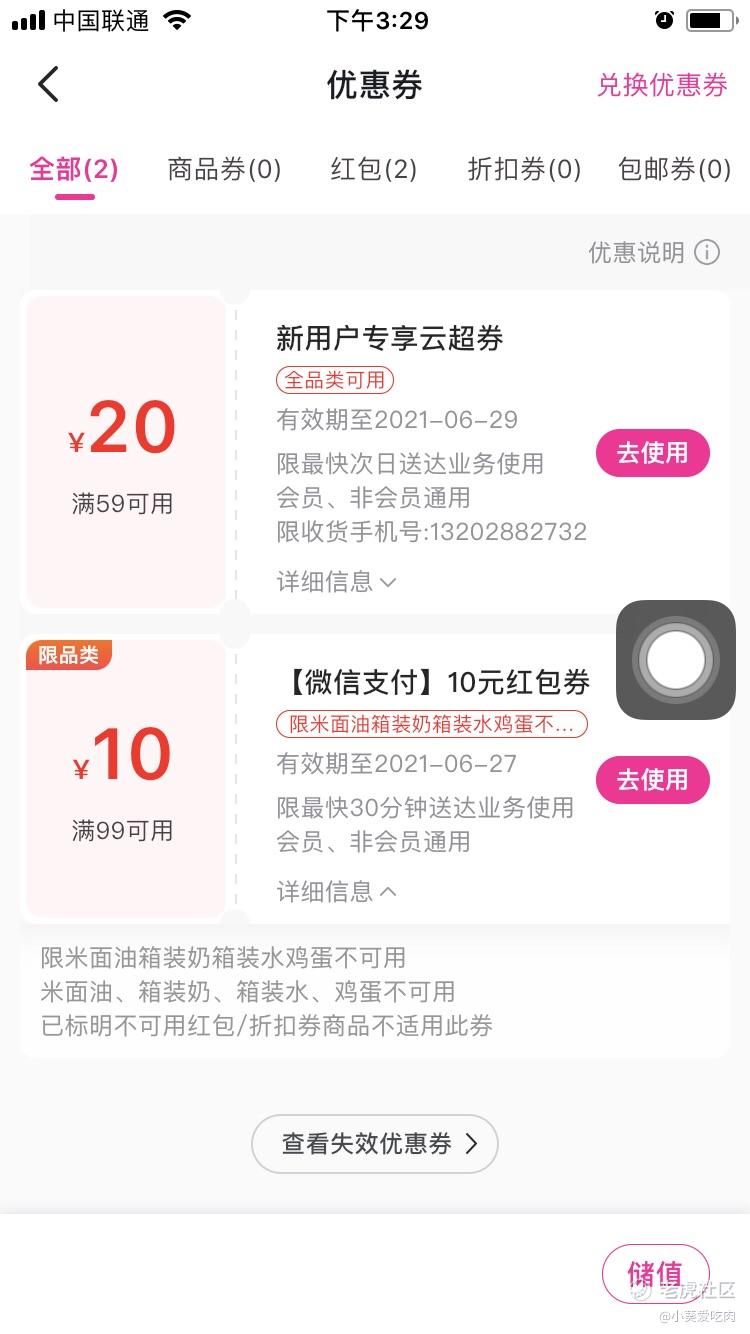Go back using the top-left arrow
This screenshot has height=1334, width=750.
[48, 85]
